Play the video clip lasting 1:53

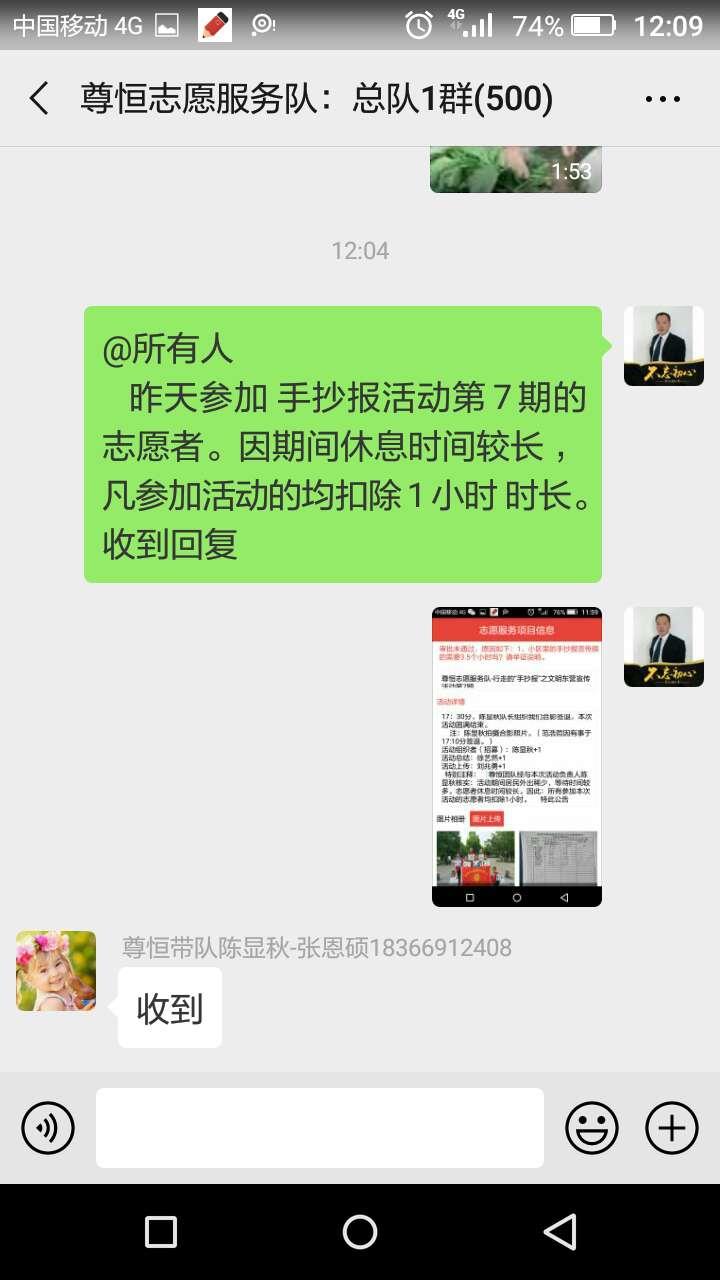coord(516,169)
